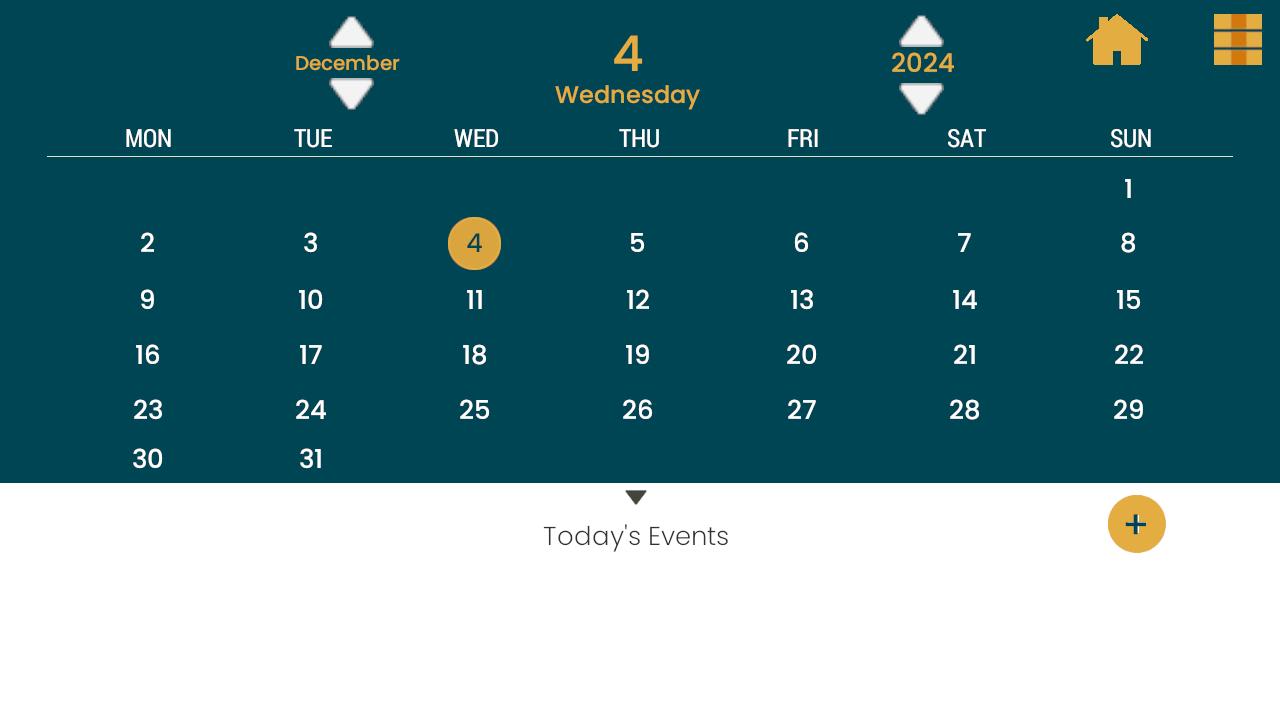This screenshot has width=1280, height=720.
Task: Pick December 30 in the Monday column
Action: pos(147,459)
